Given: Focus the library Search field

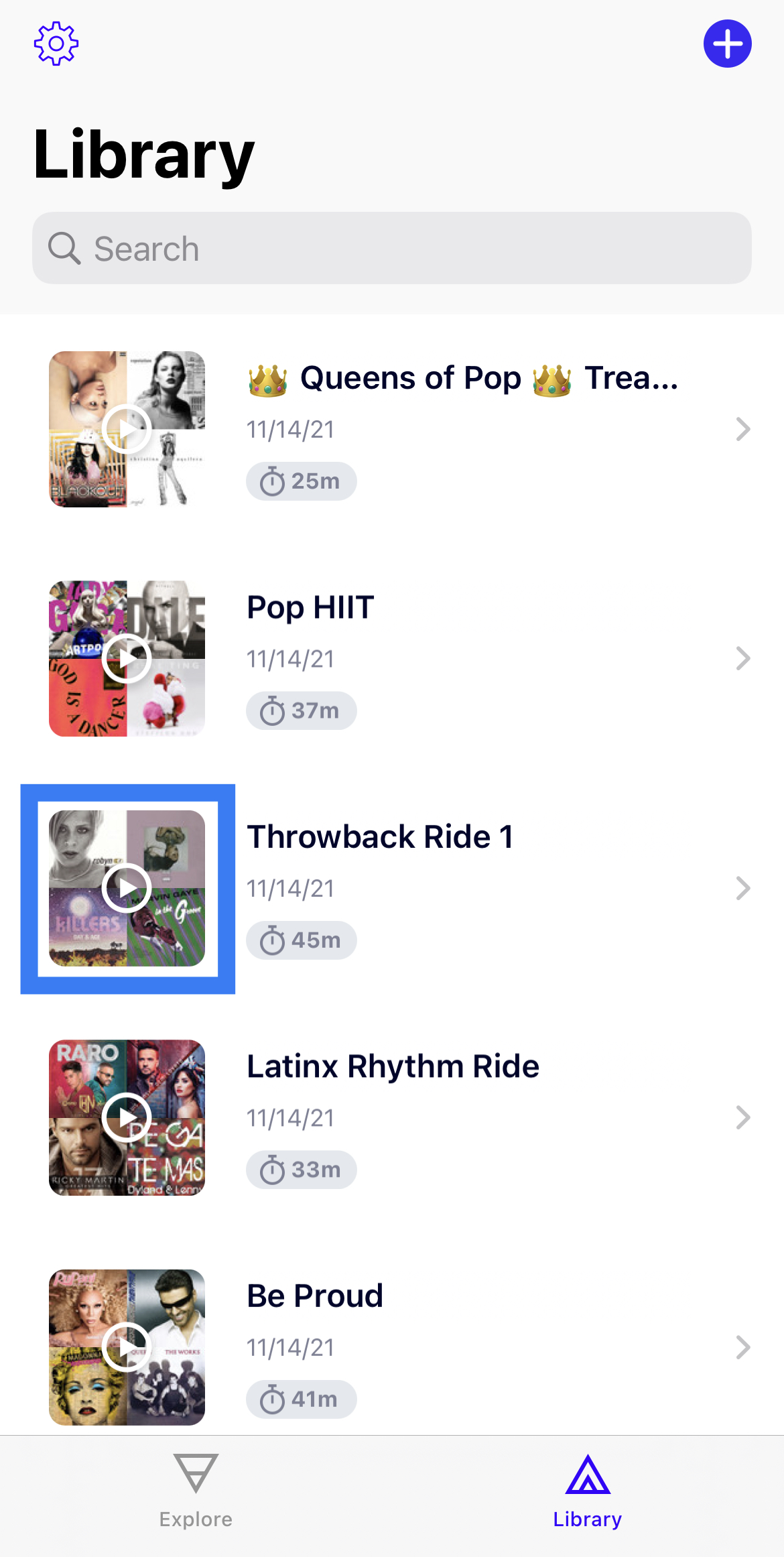Looking at the screenshot, I should (x=392, y=249).
